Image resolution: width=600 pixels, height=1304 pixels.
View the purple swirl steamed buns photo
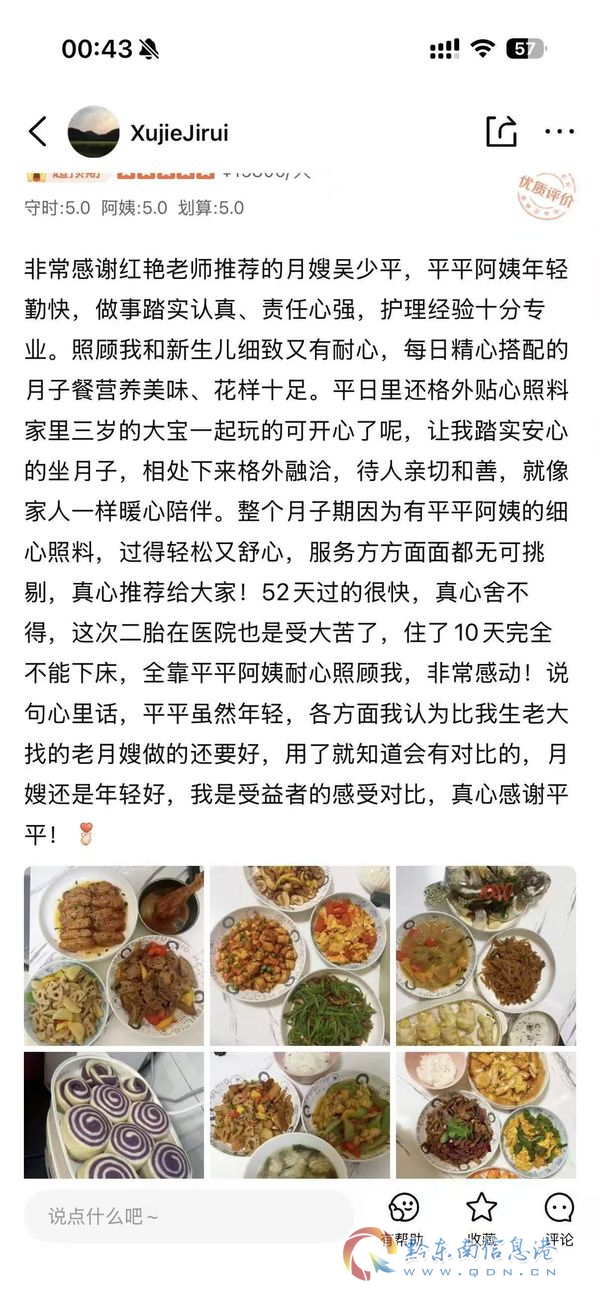coord(113,1115)
